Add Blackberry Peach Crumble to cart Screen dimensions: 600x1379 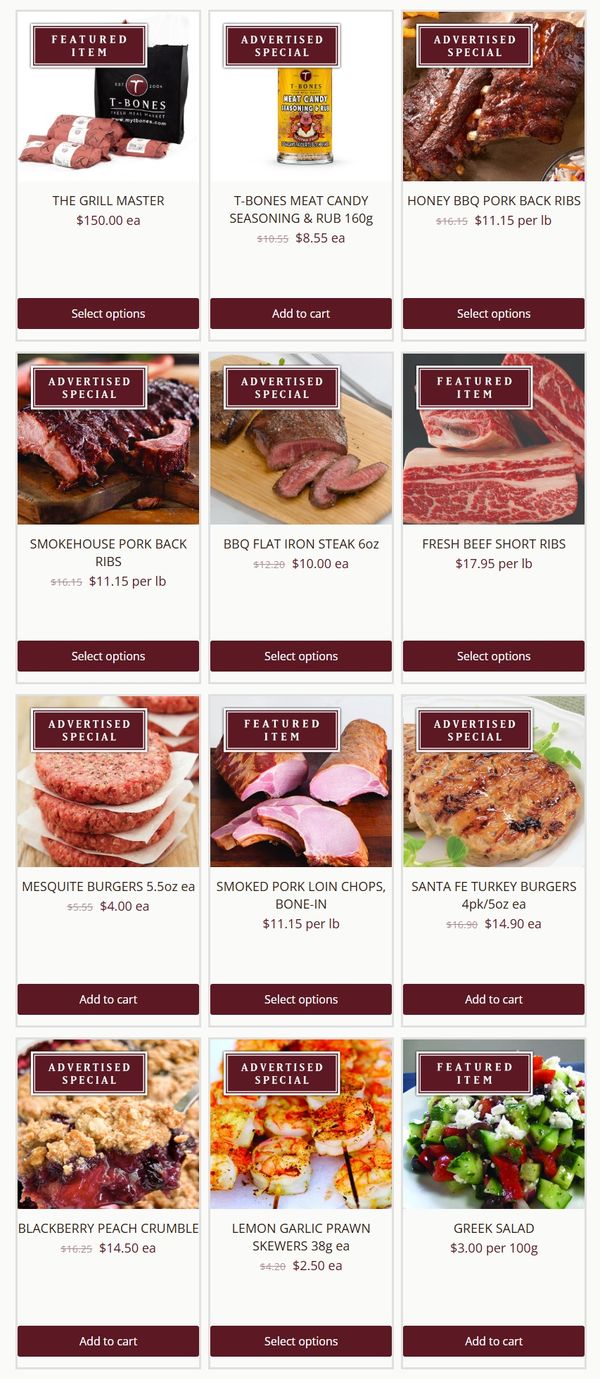tap(108, 1341)
